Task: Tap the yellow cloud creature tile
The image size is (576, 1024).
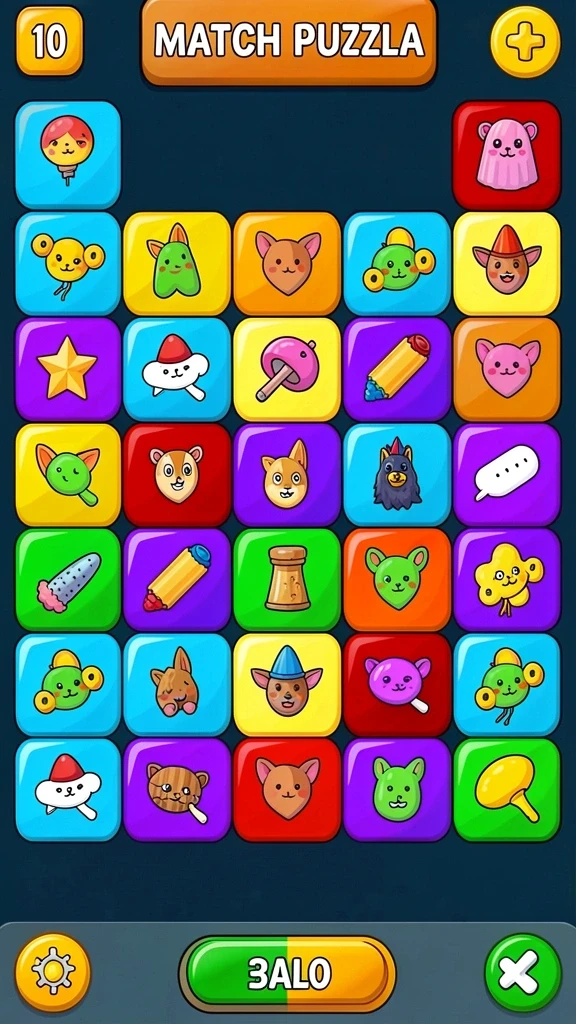Action: point(506,580)
